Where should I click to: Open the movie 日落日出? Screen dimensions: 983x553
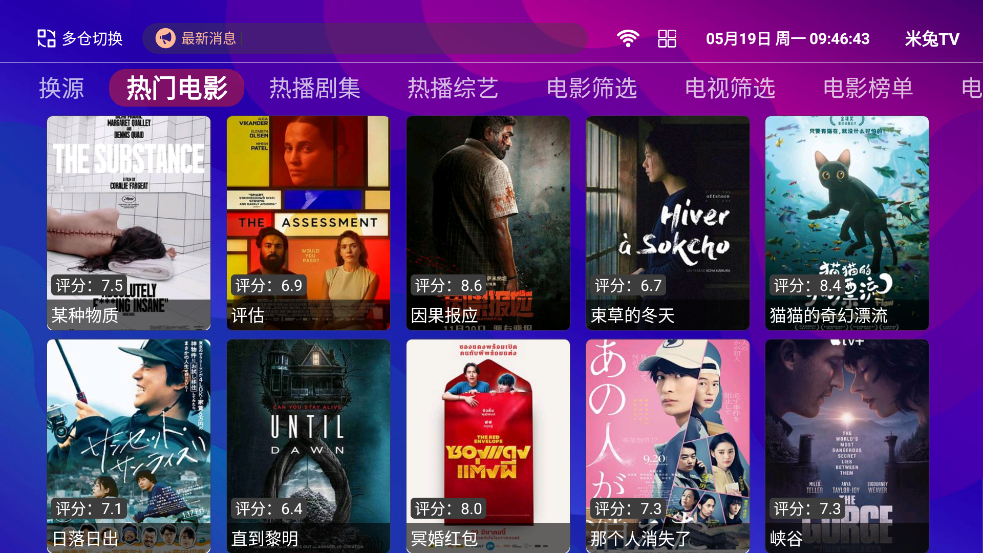click(x=129, y=445)
